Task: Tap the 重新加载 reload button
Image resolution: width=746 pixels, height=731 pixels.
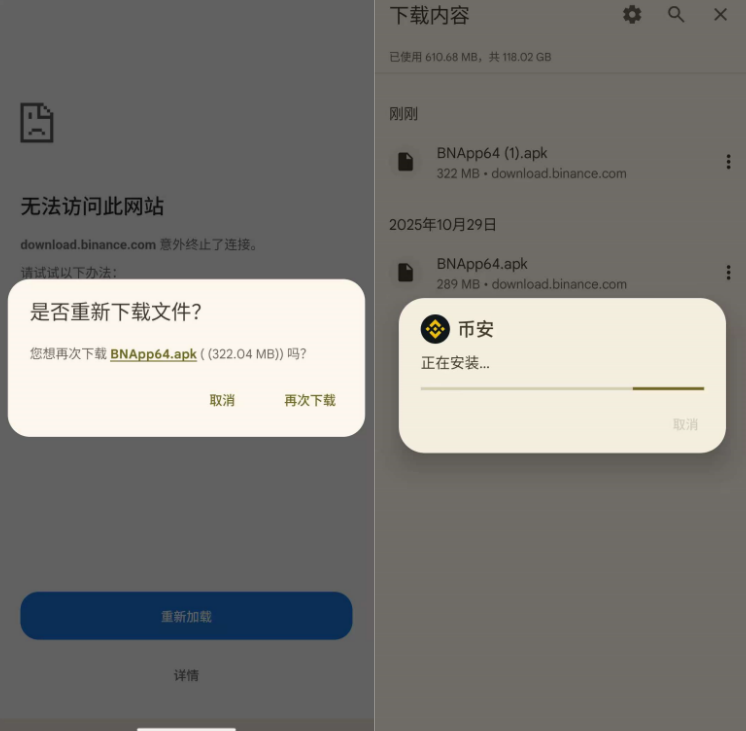Action: point(186,616)
